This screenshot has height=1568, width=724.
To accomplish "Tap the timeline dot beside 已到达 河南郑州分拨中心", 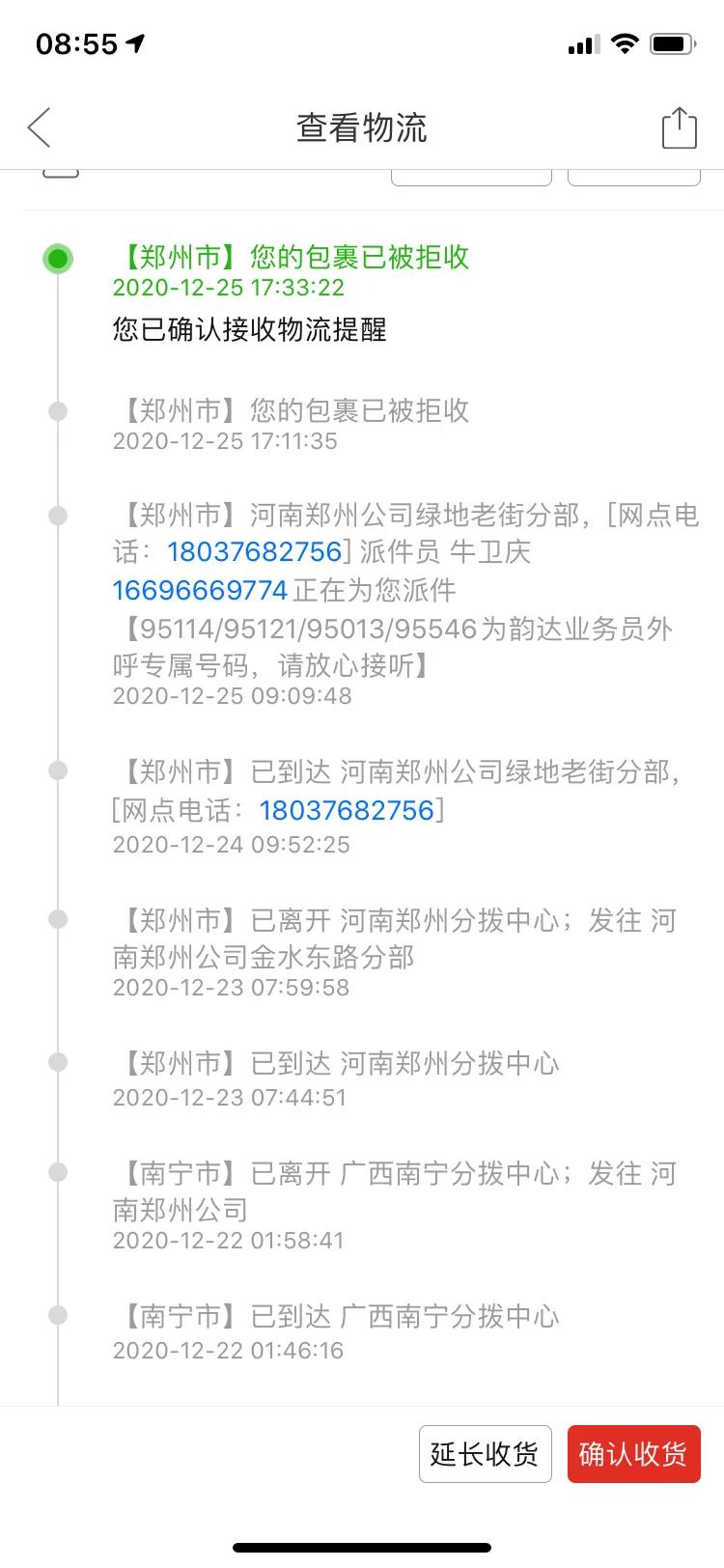I will tap(56, 1062).
